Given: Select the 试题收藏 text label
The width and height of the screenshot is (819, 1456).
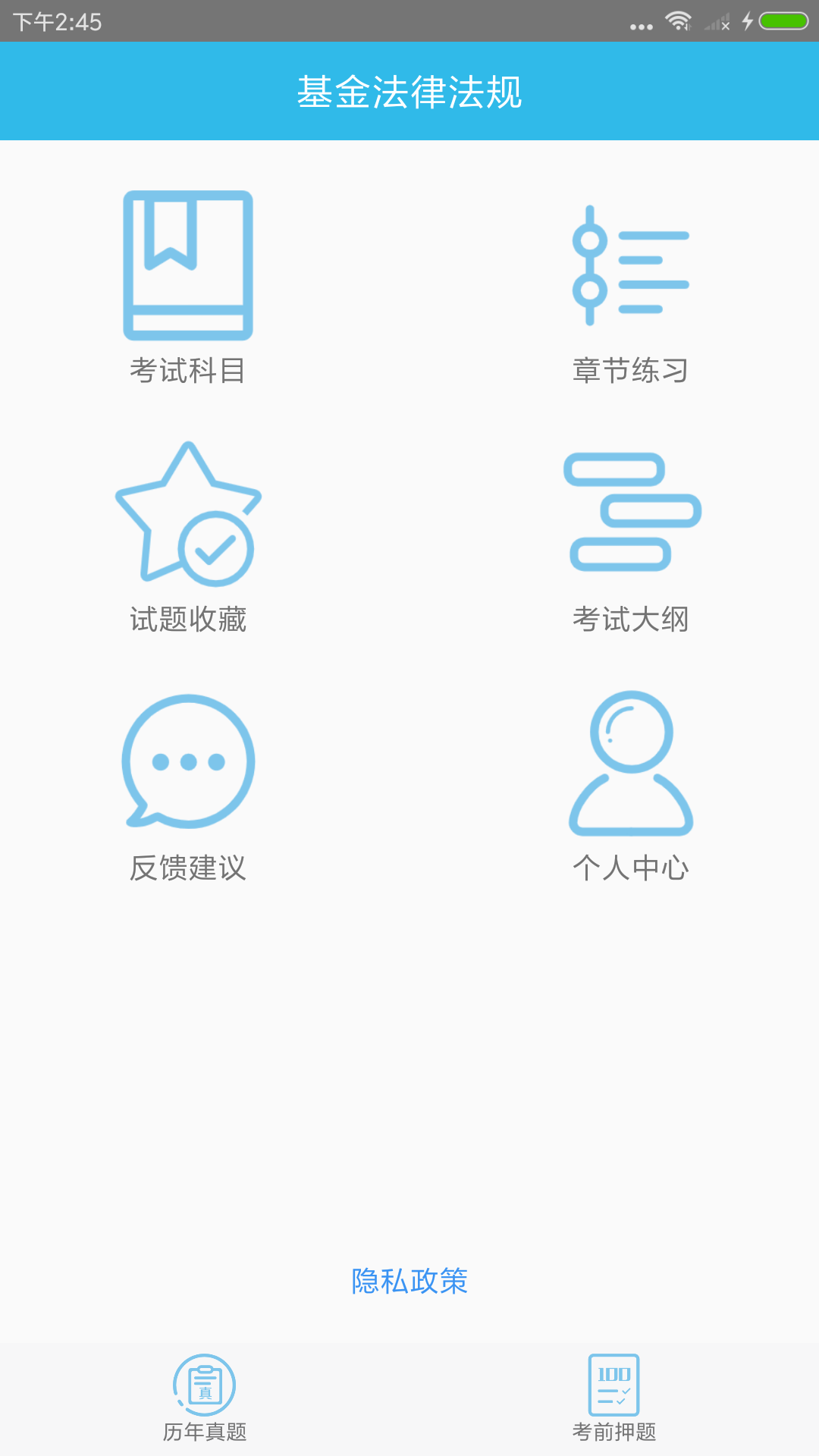Looking at the screenshot, I should tap(188, 620).
